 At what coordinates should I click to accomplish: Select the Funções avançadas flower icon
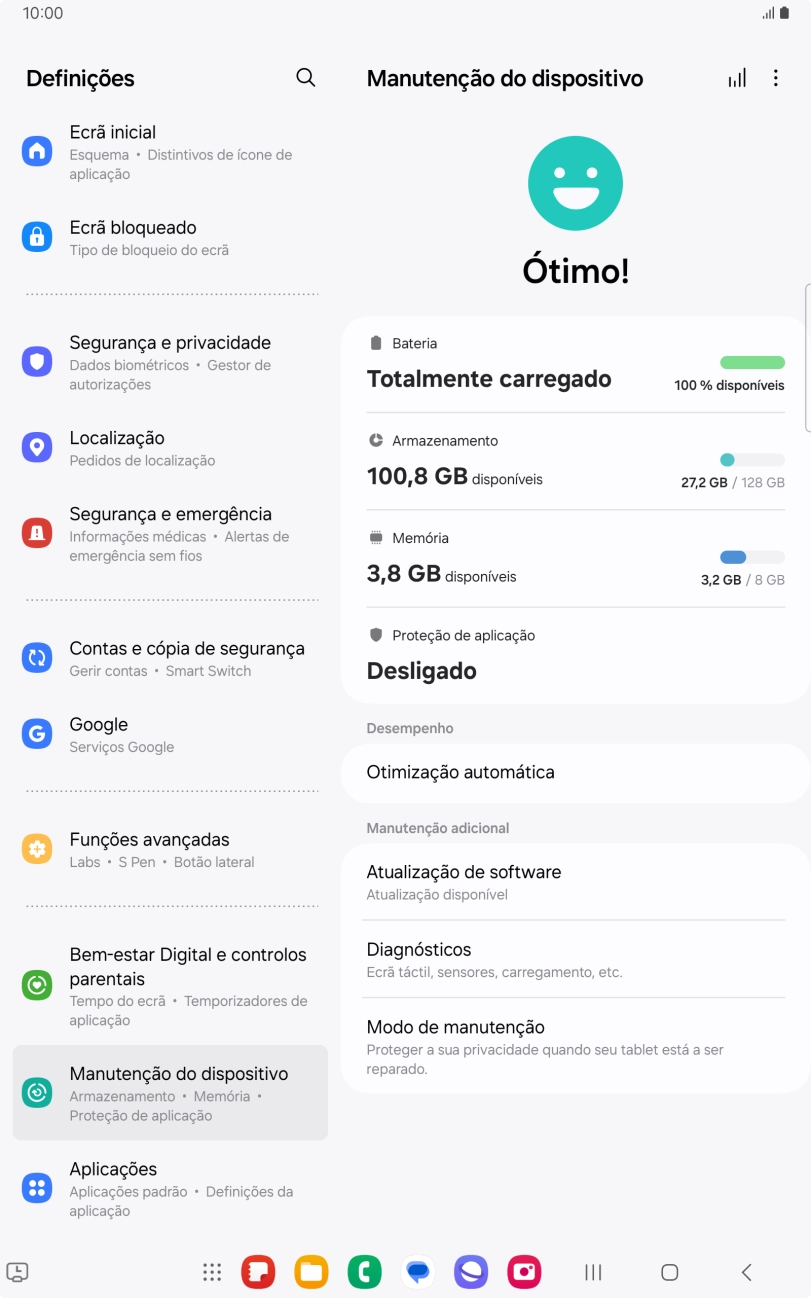[x=36, y=848]
